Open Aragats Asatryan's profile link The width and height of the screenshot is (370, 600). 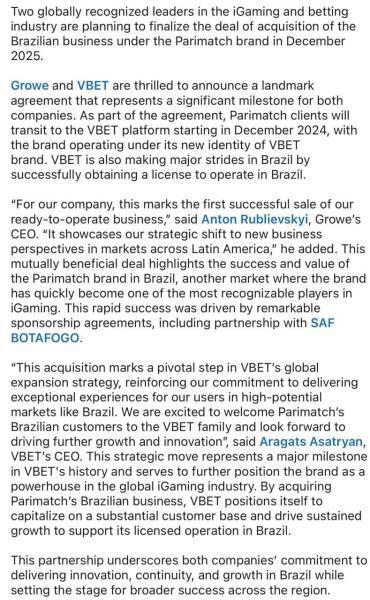pyautogui.click(x=311, y=442)
